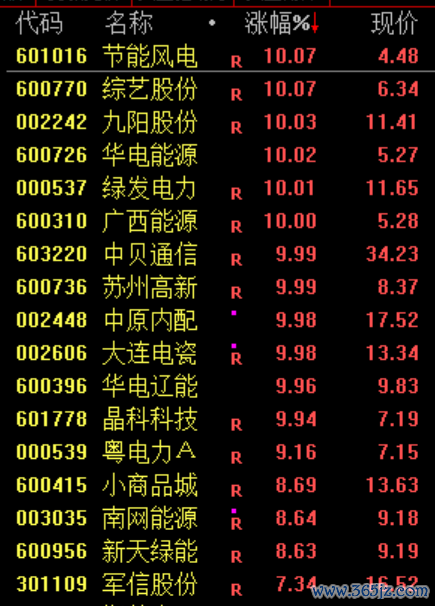View the 苏州高新 600736 quote
The height and width of the screenshot is (606, 435).
[x=218, y=287]
